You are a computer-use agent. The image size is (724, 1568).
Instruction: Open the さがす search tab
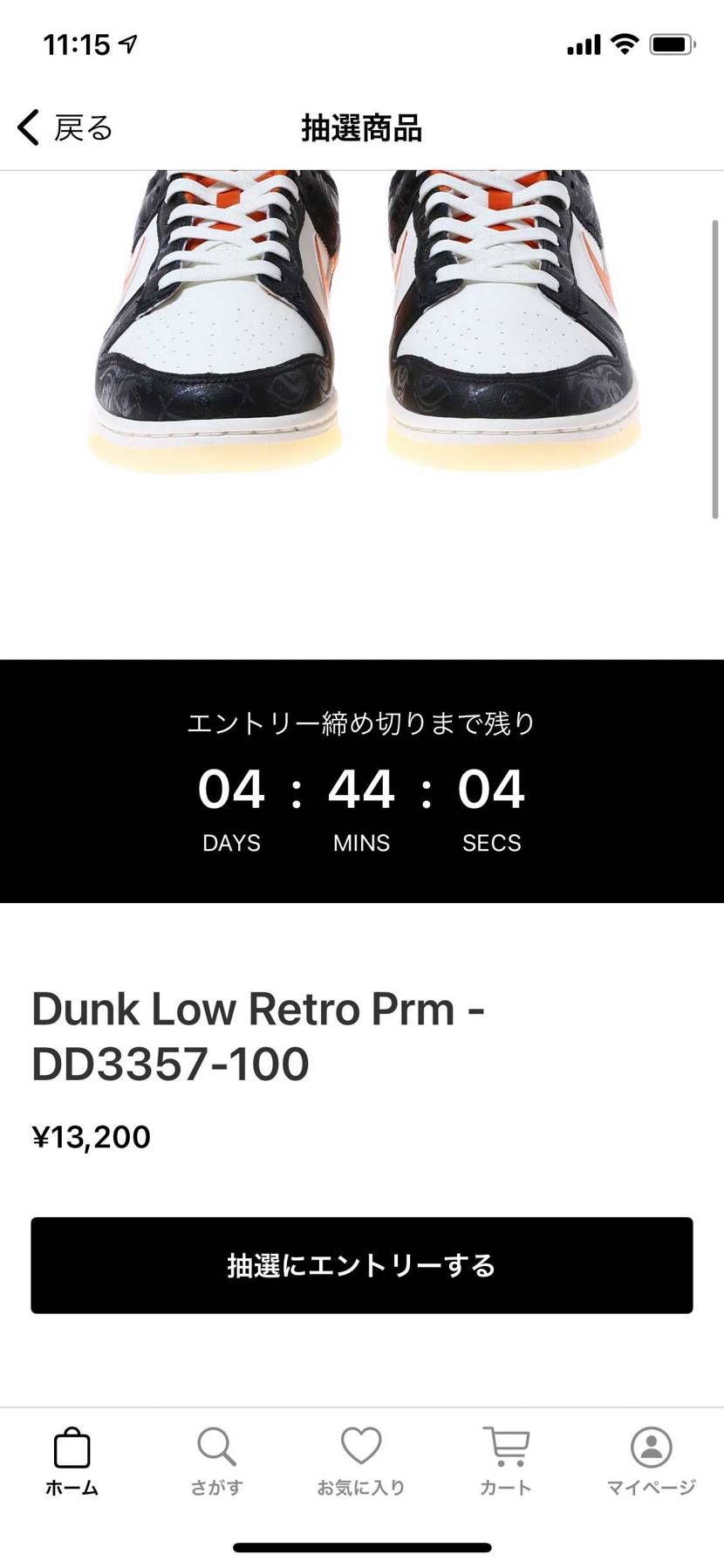216,1462
